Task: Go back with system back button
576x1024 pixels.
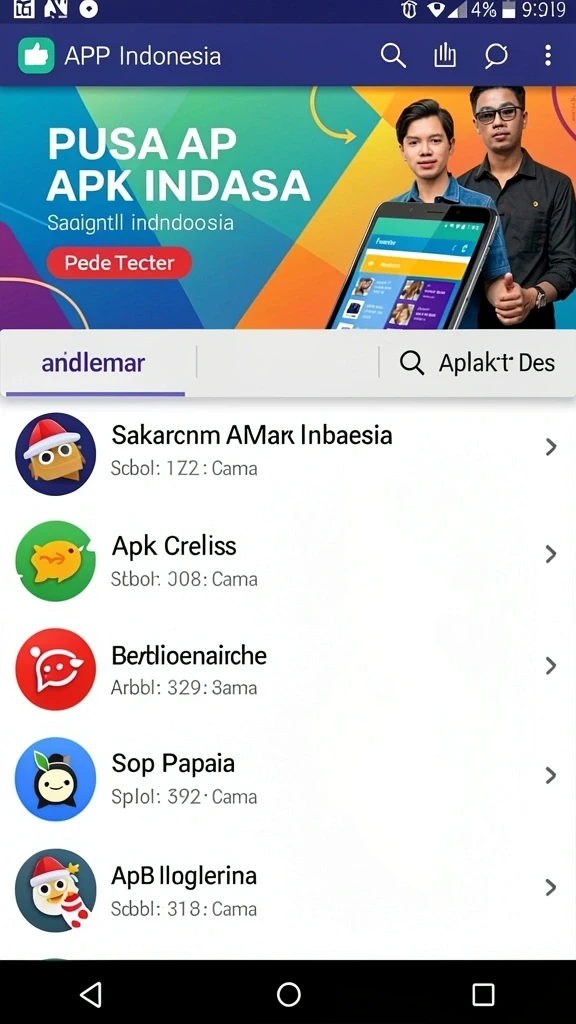Action: pyautogui.click(x=91, y=995)
